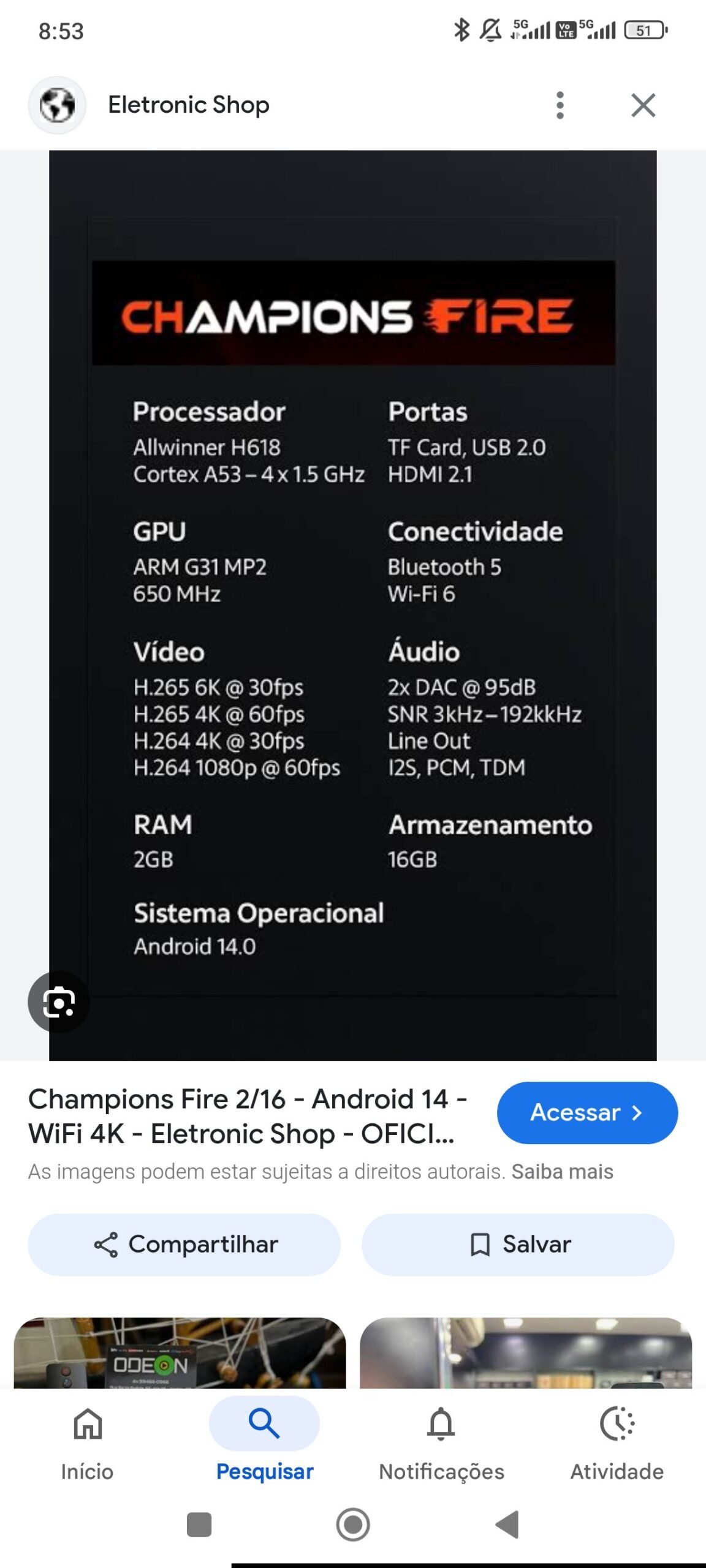Open the Notificações tab

click(441, 1443)
